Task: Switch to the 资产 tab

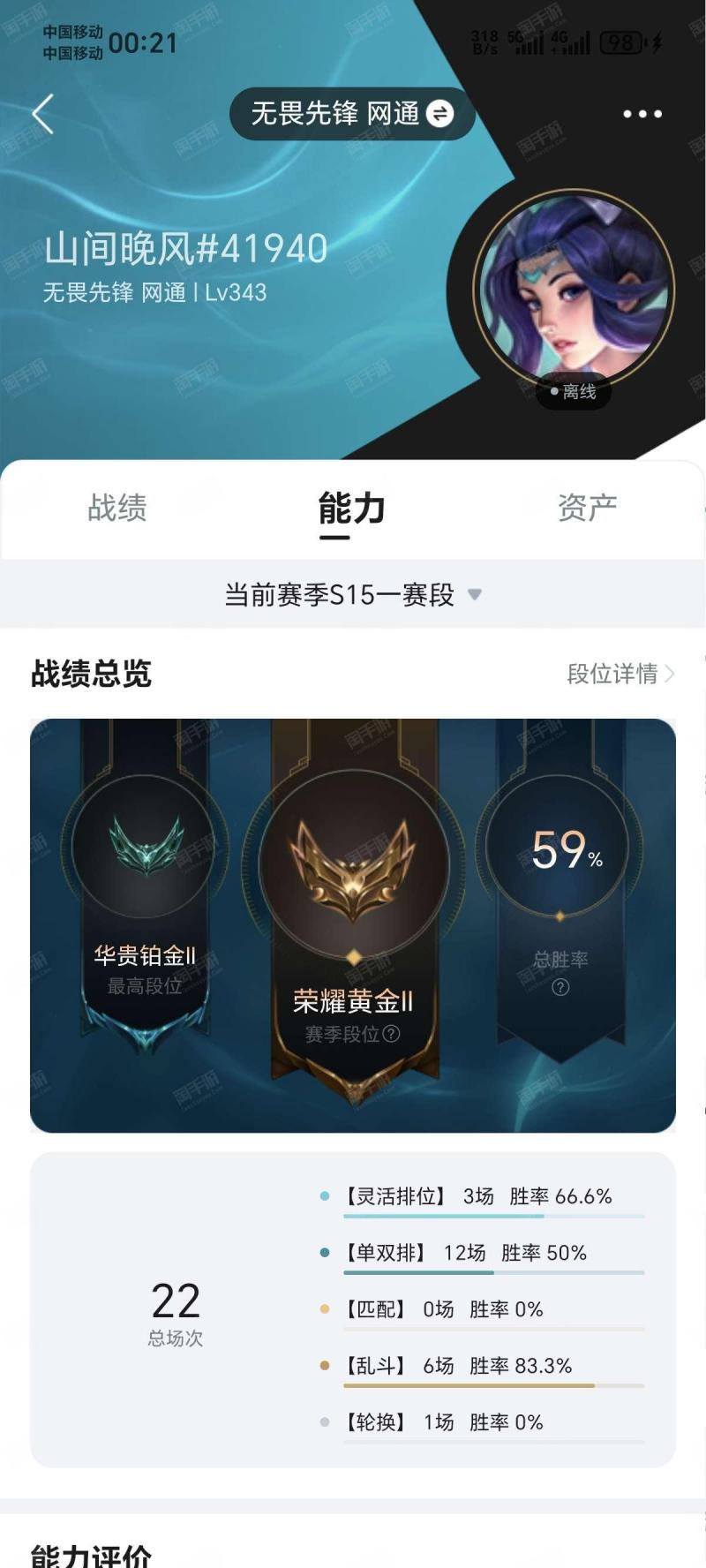Action: [587, 508]
